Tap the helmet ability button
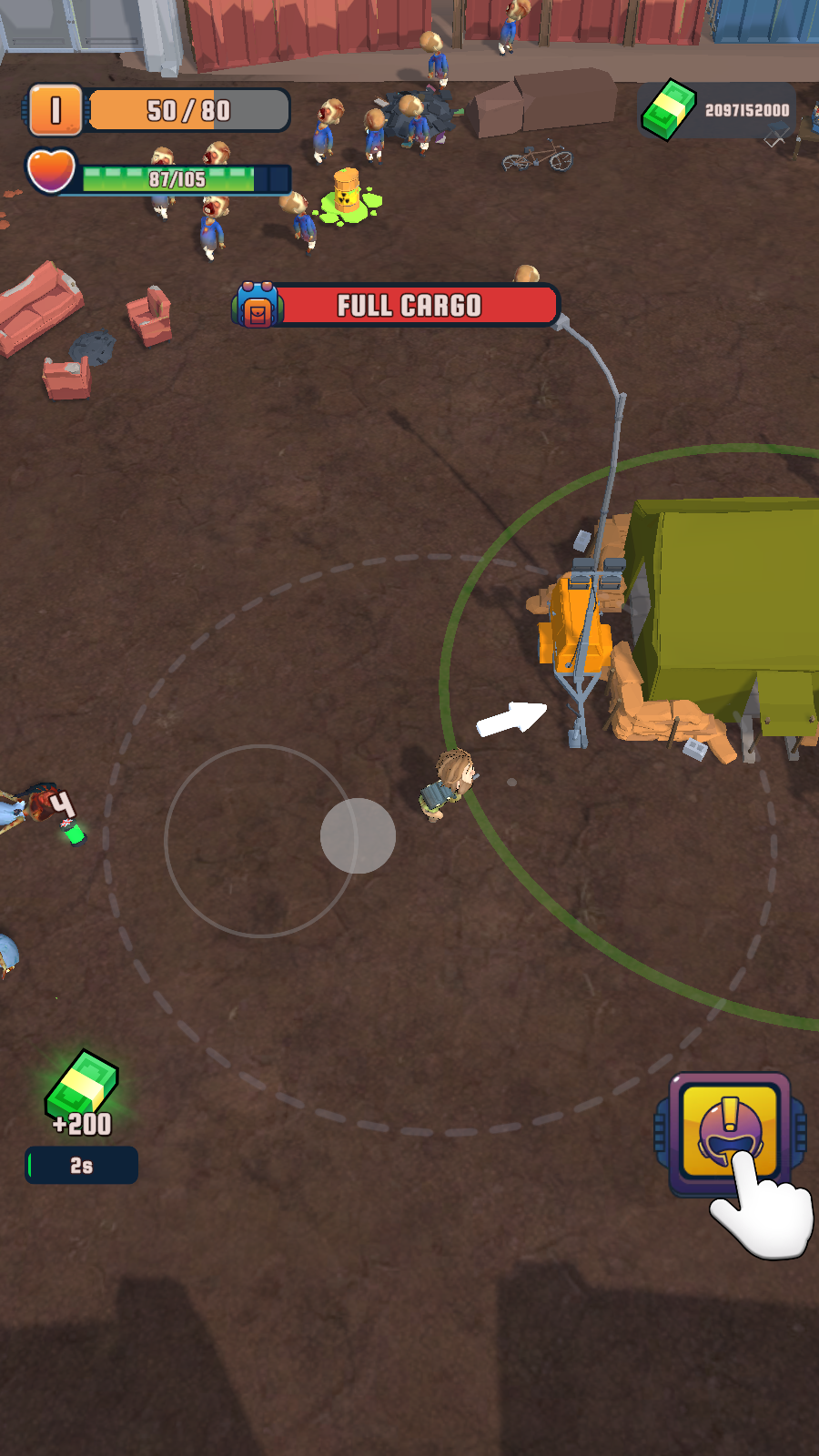Image resolution: width=819 pixels, height=1456 pixels. pyautogui.click(x=729, y=1132)
